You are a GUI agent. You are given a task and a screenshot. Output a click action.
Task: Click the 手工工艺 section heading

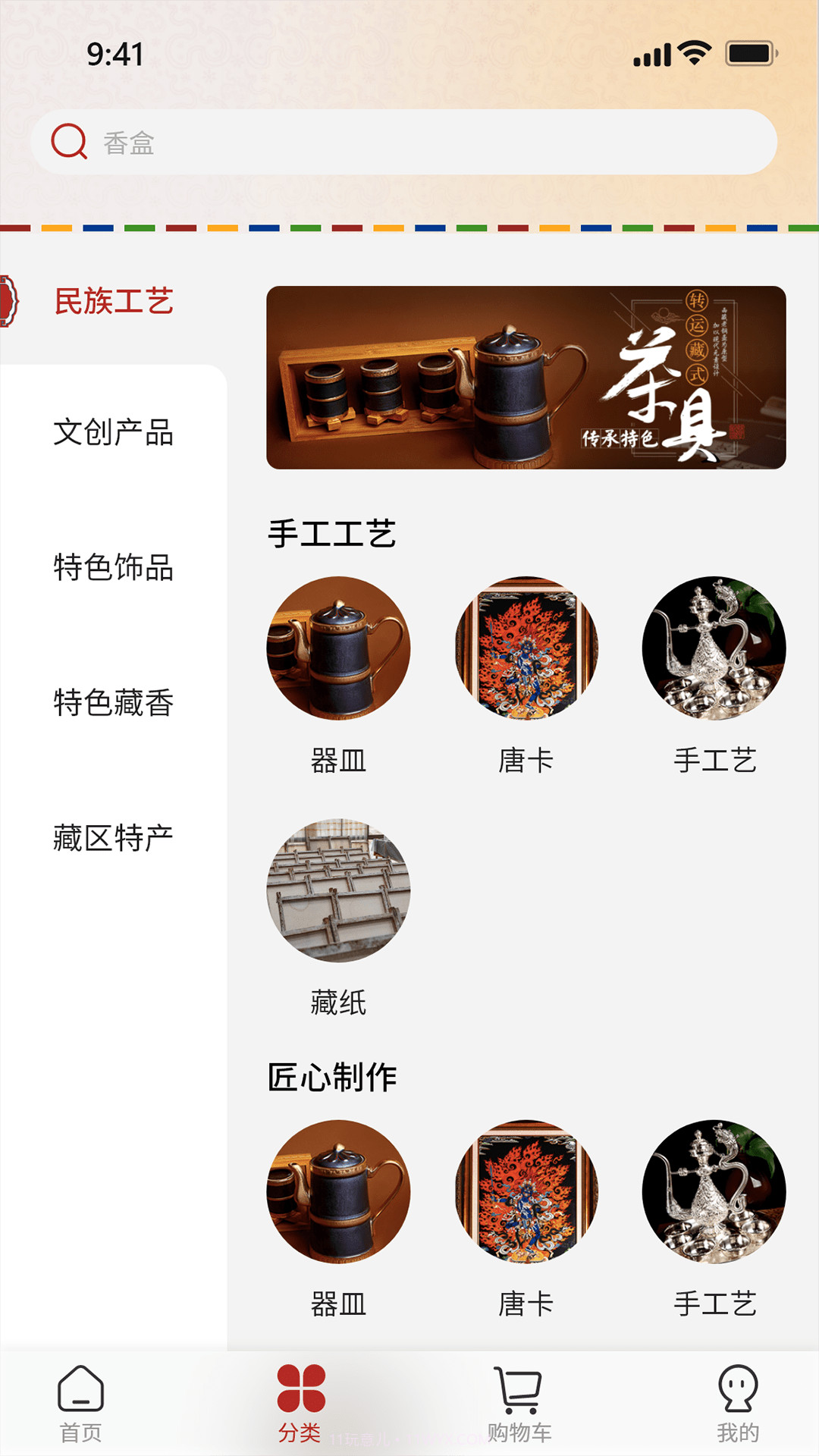pos(334,533)
